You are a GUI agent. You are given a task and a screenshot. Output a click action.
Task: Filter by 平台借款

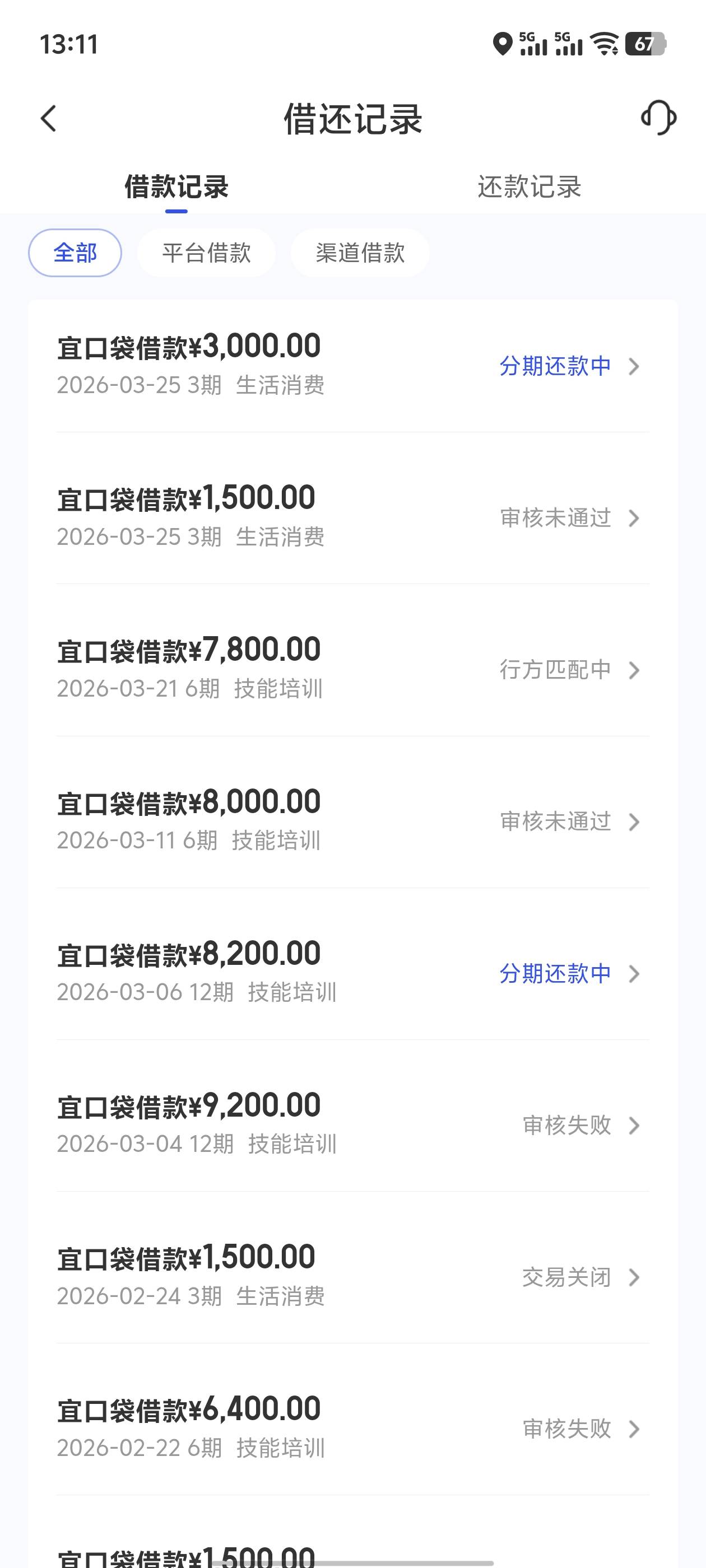[207, 253]
